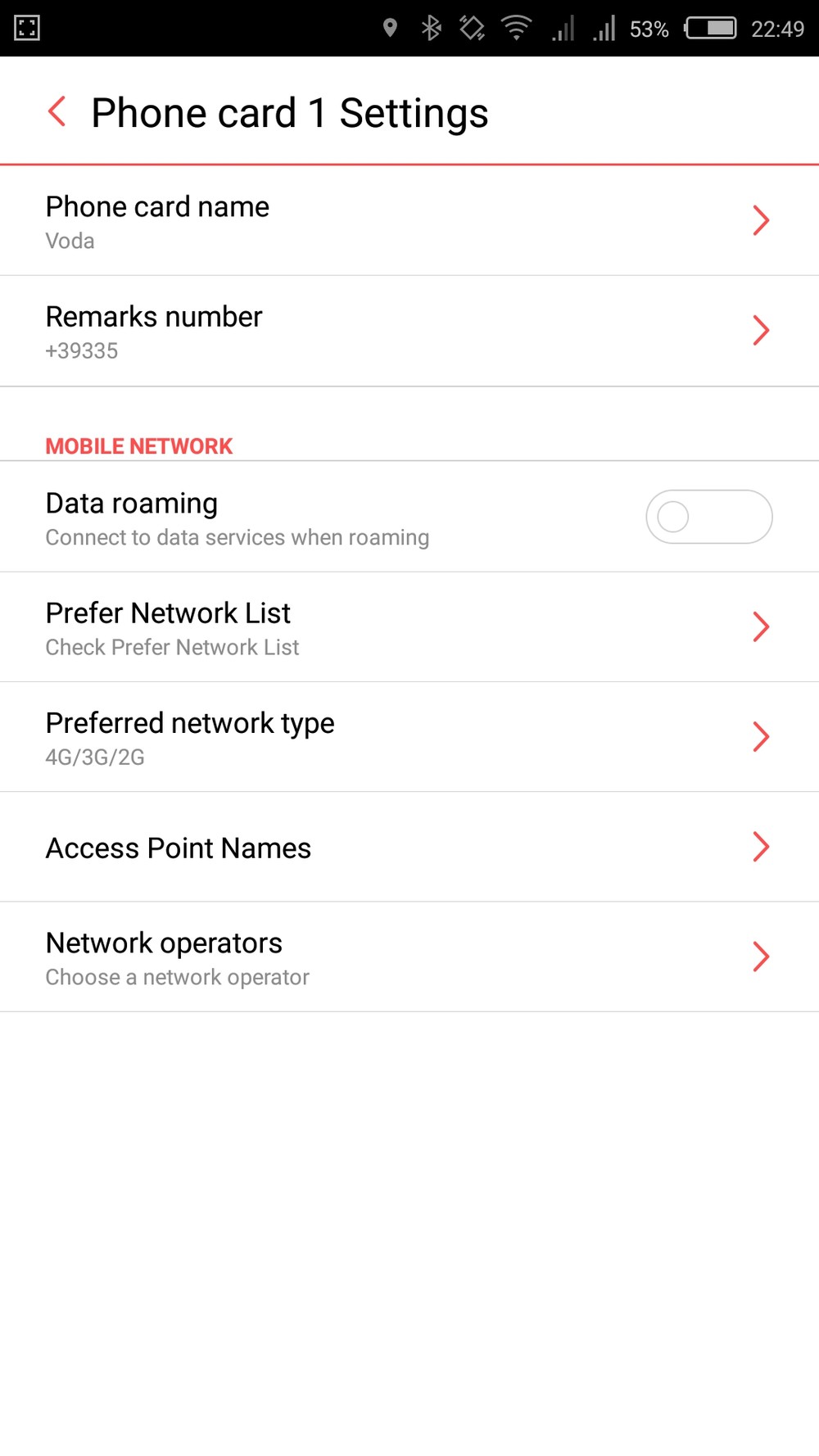
Task: Enable Data roaming switch
Action: pos(708,517)
